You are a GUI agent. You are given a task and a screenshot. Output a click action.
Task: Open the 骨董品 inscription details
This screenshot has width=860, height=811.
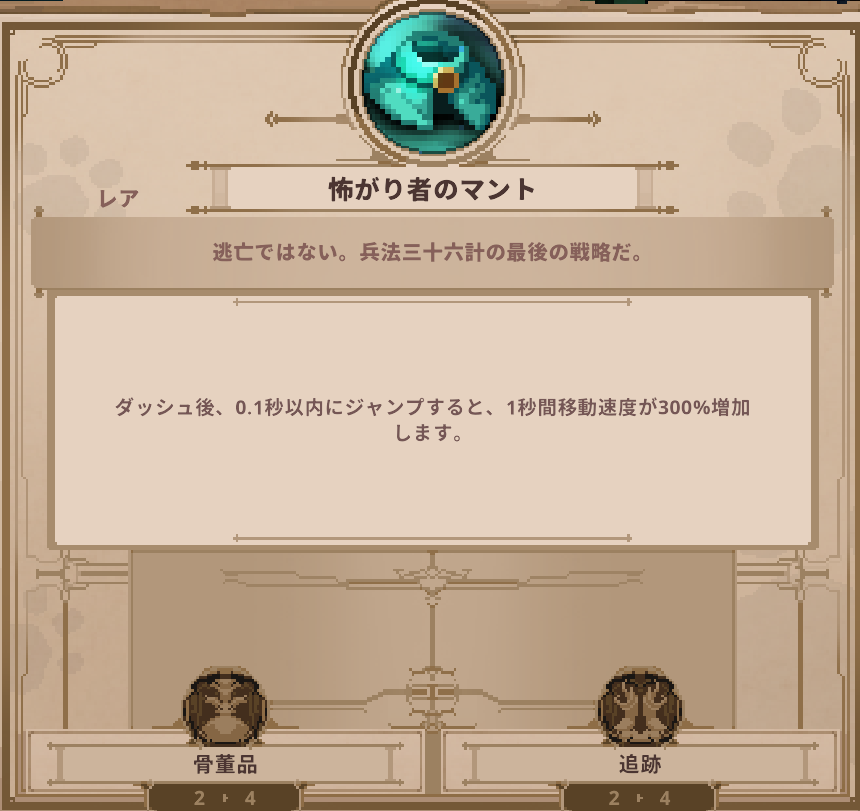[x=225, y=710]
